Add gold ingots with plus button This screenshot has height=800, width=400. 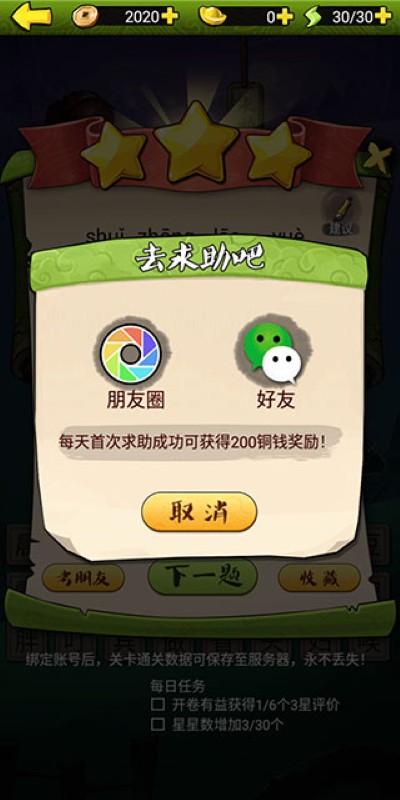[x=285, y=17]
